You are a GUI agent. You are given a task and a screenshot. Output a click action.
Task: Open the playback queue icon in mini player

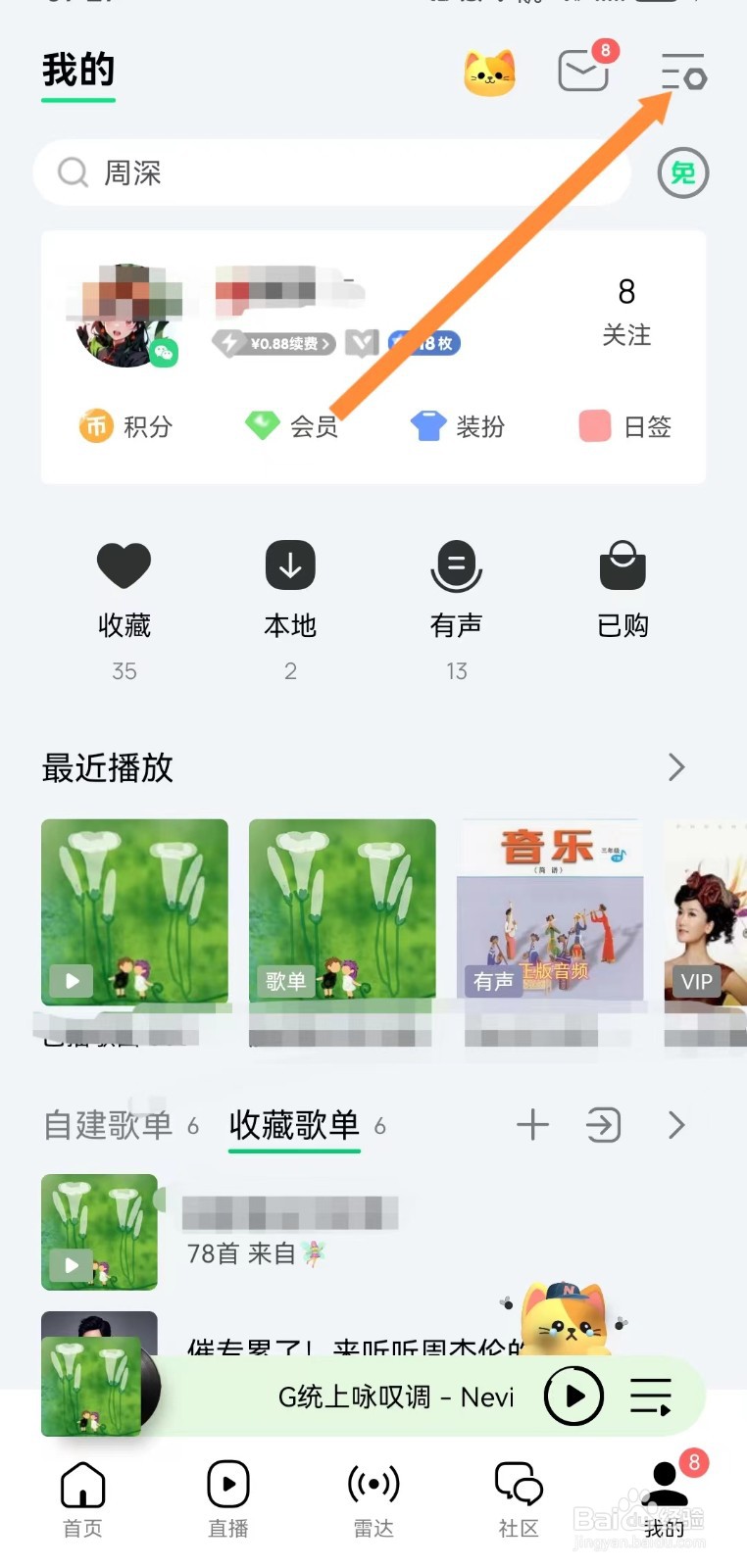coord(650,1396)
